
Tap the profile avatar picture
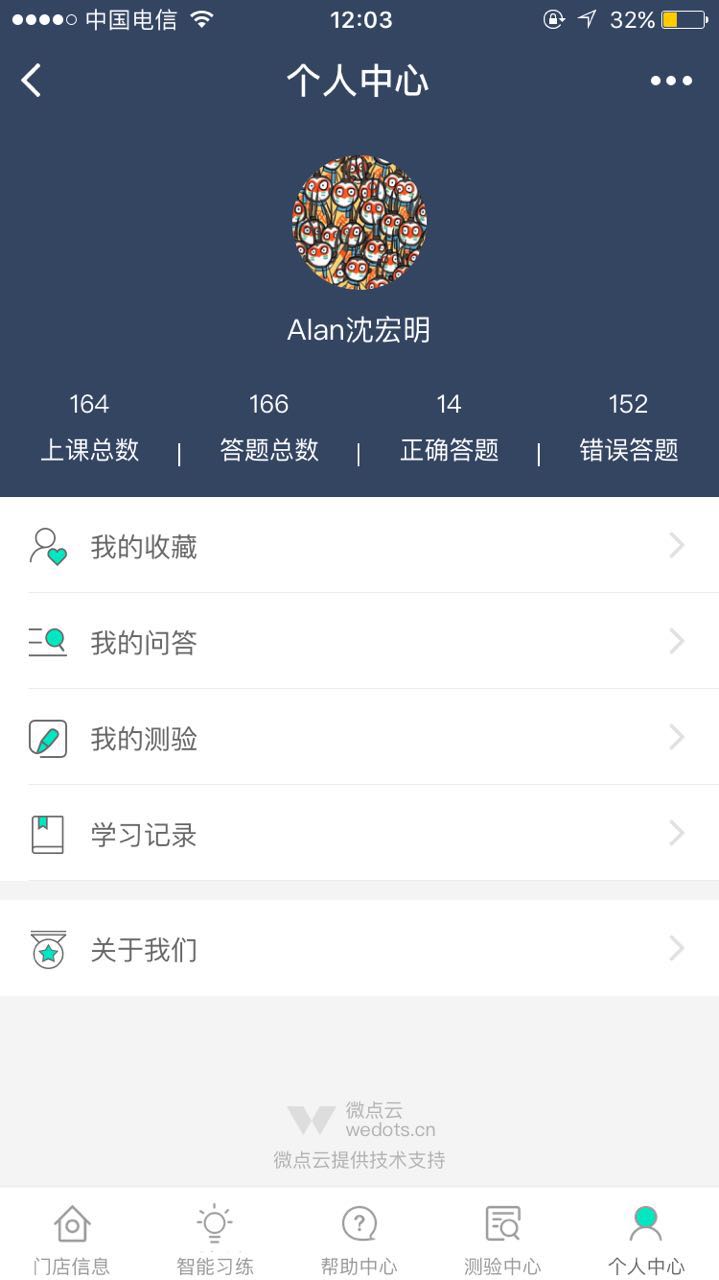(359, 222)
